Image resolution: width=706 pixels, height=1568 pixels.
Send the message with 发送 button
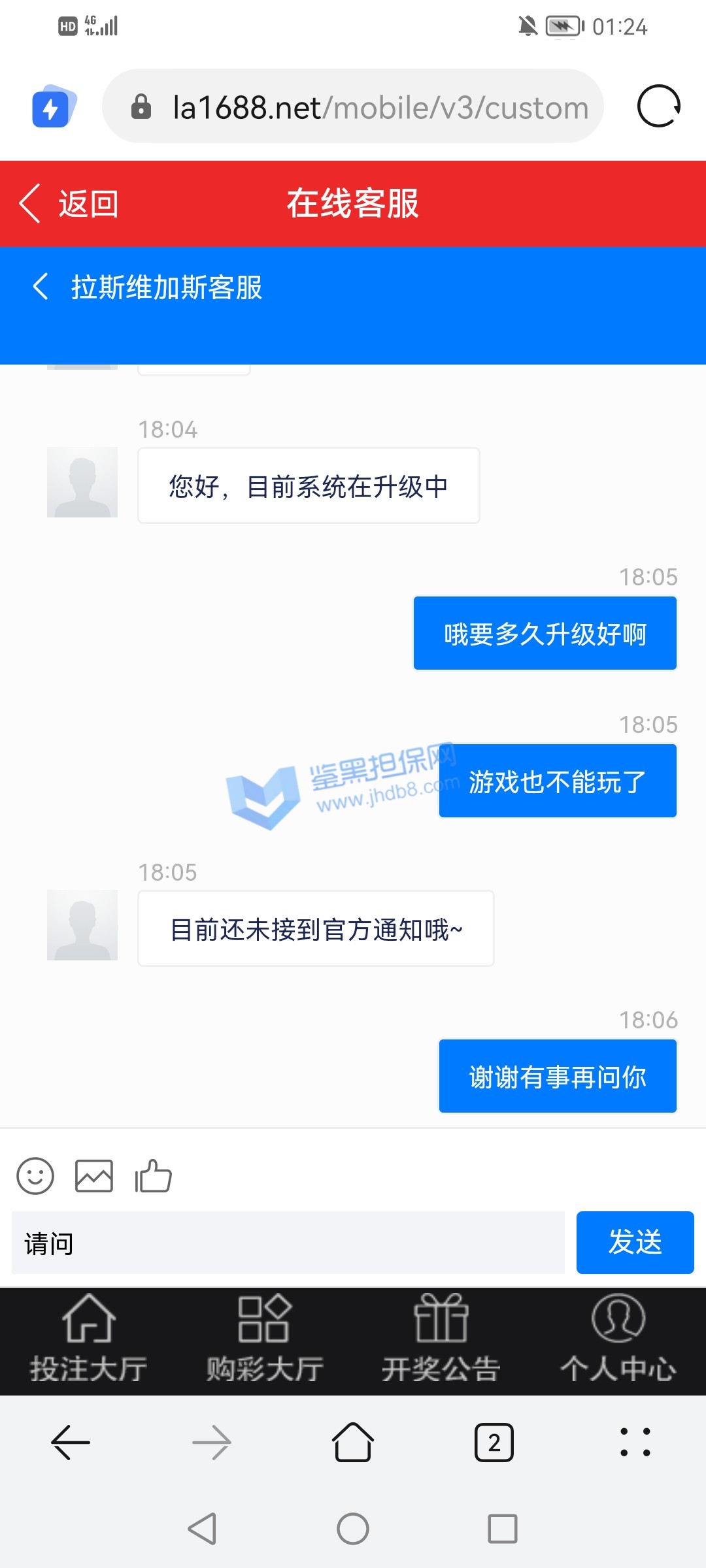(x=635, y=1243)
